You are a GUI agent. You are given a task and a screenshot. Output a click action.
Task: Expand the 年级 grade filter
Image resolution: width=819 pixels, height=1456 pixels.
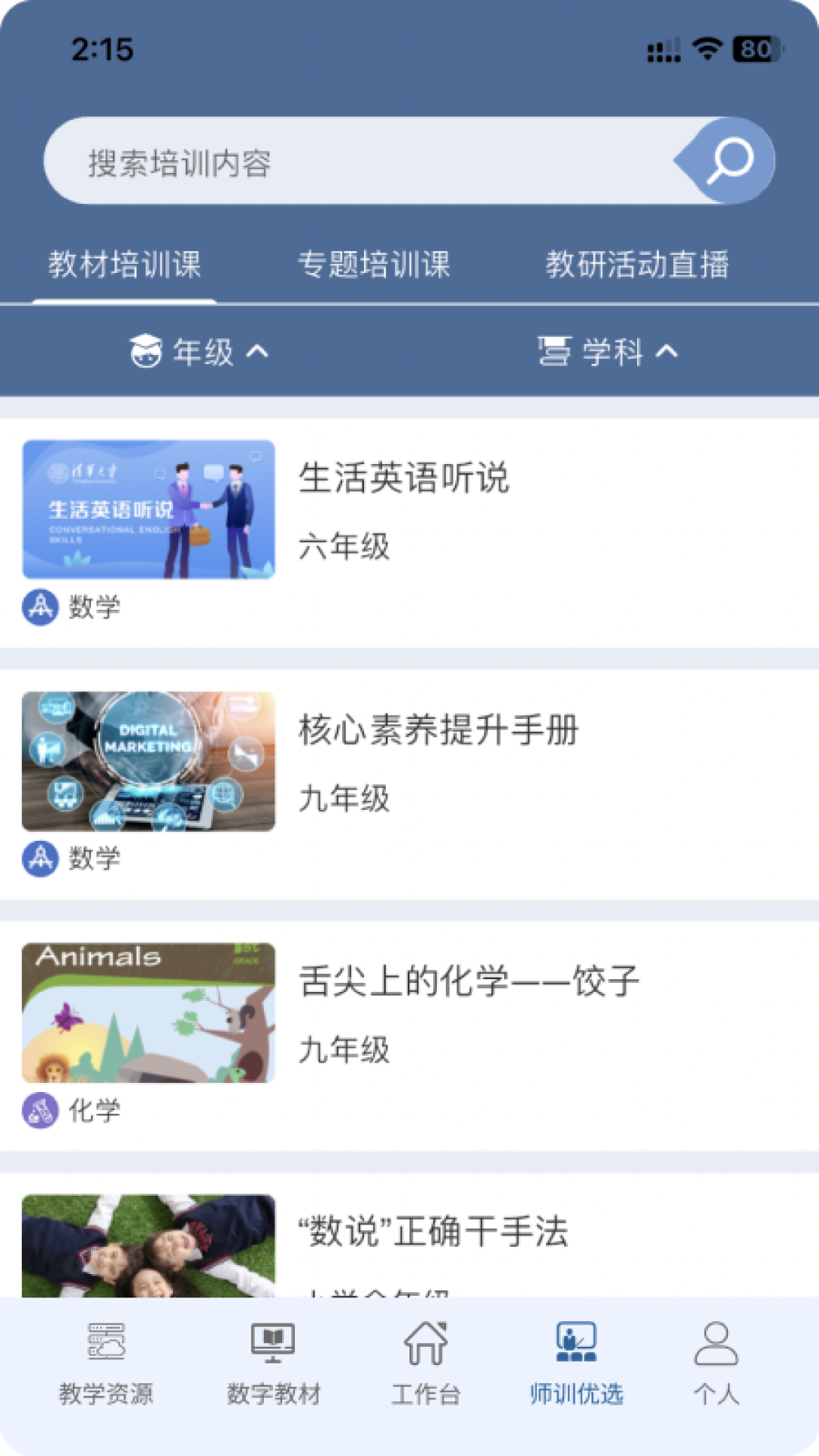click(x=199, y=352)
